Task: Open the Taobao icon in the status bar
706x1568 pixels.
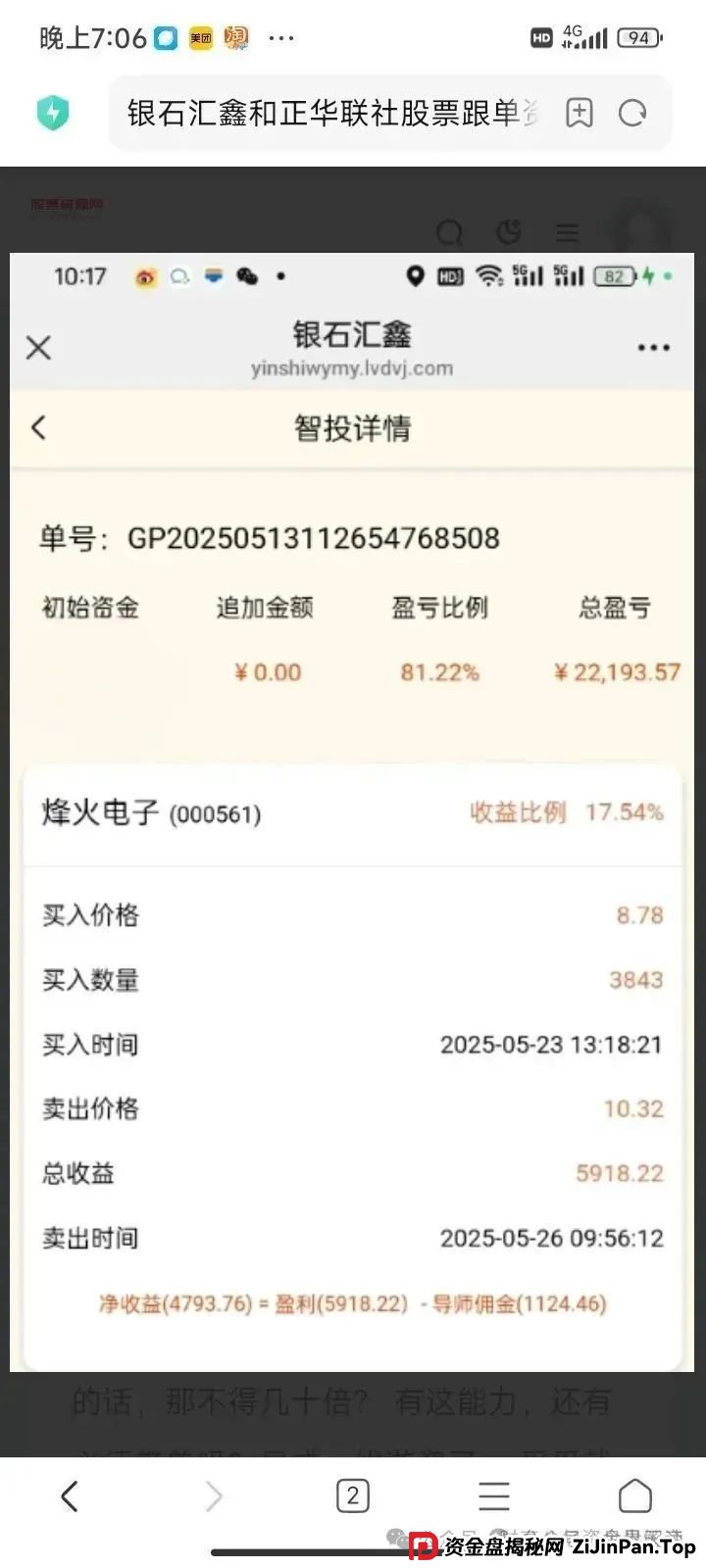Action: pyautogui.click(x=235, y=37)
